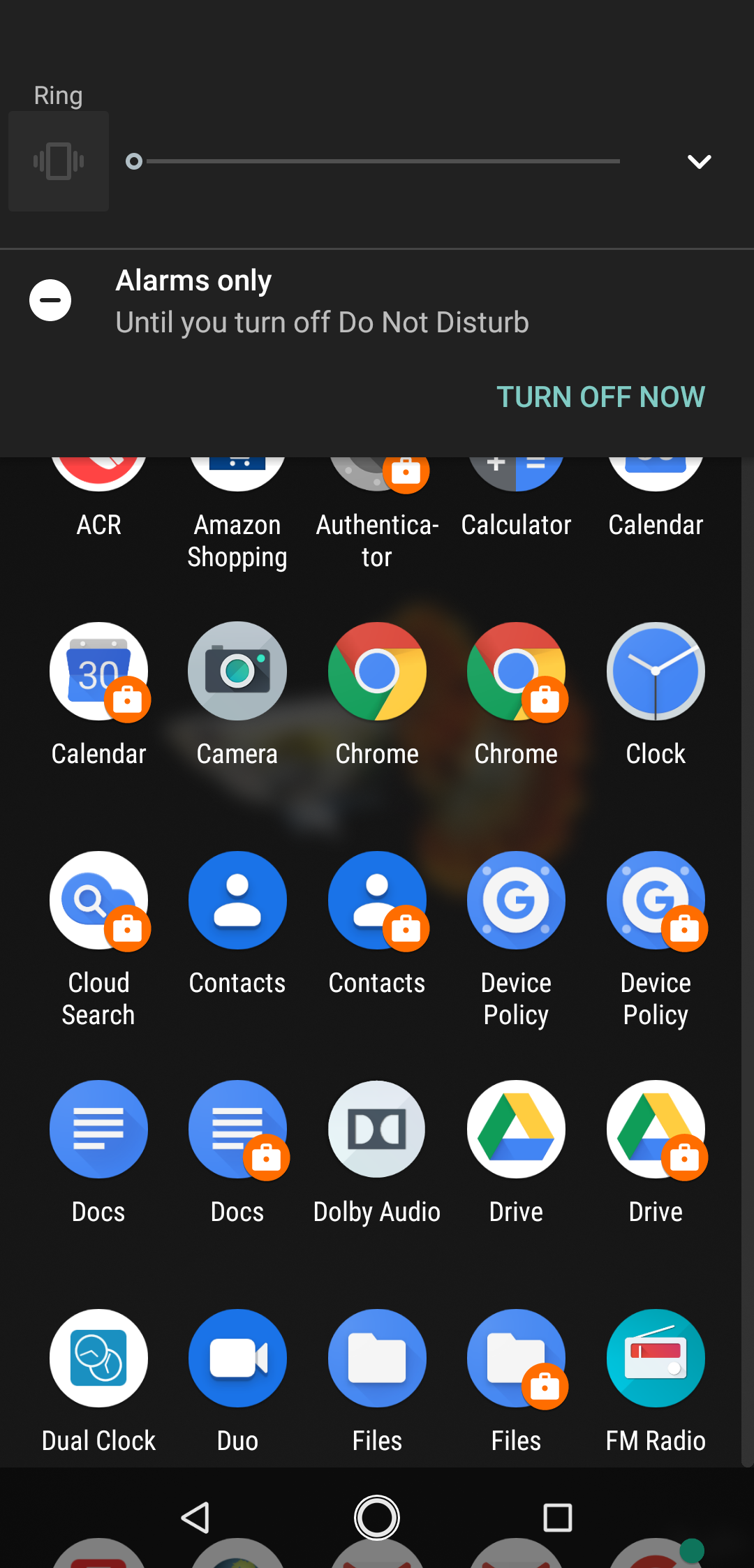Tap the home navigation button

pos(377,1517)
